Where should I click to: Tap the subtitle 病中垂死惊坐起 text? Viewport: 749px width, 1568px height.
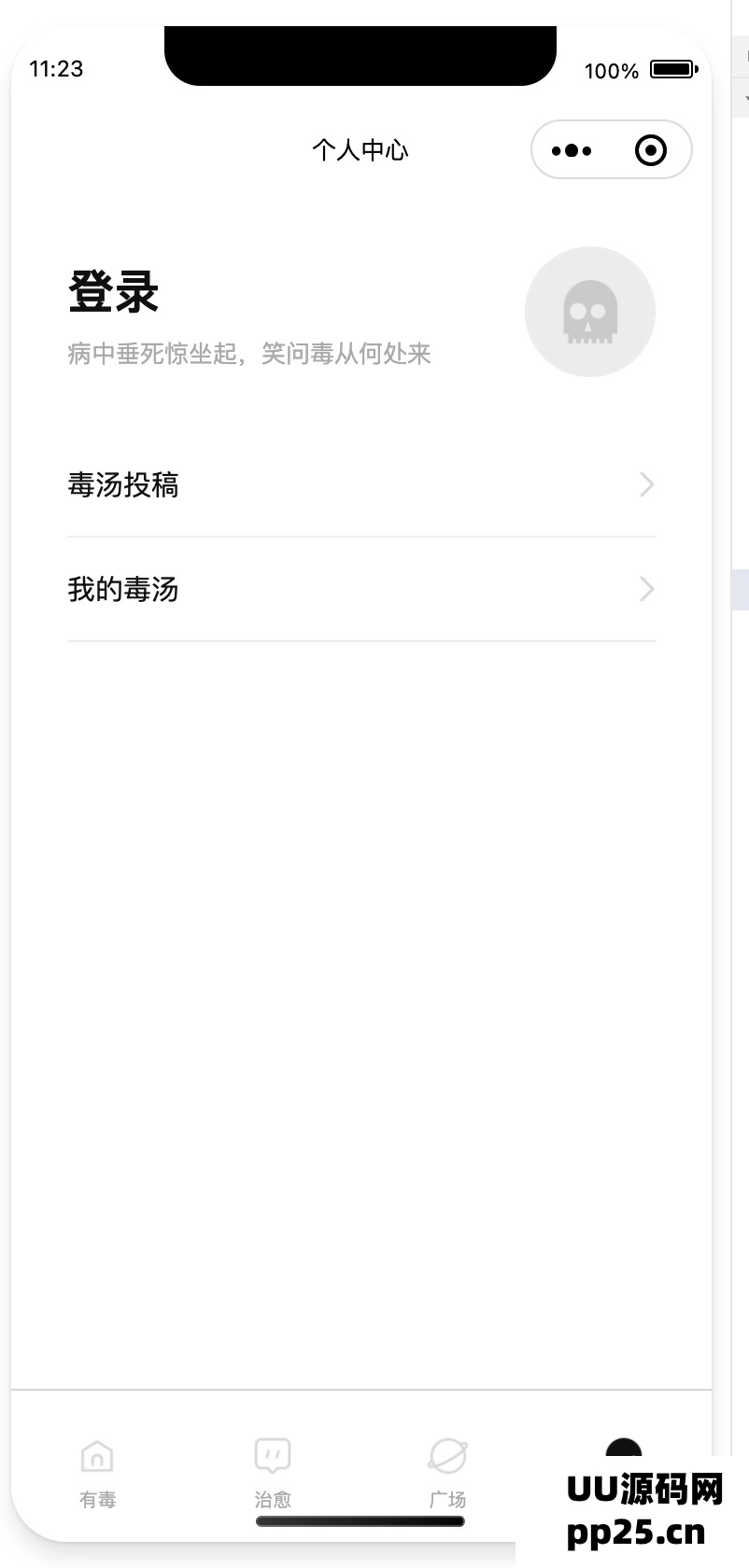point(248,354)
